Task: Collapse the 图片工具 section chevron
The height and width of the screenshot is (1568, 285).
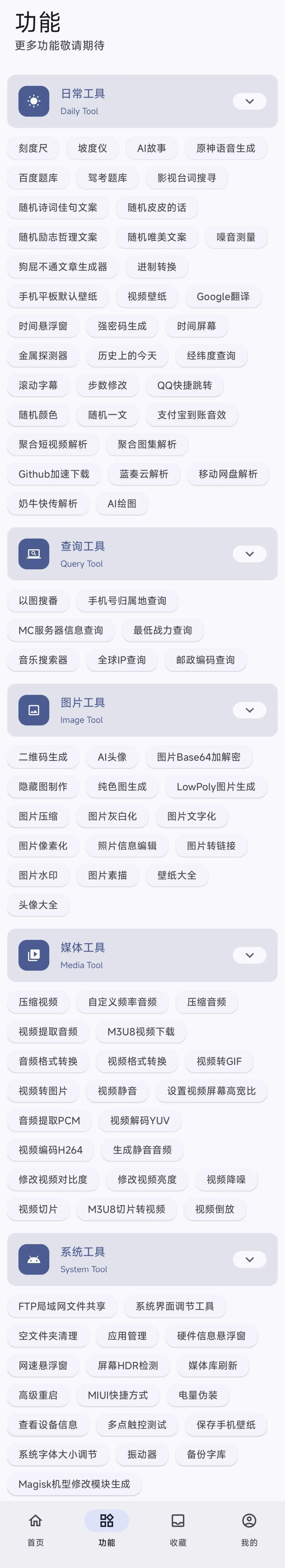Action: coord(250,710)
